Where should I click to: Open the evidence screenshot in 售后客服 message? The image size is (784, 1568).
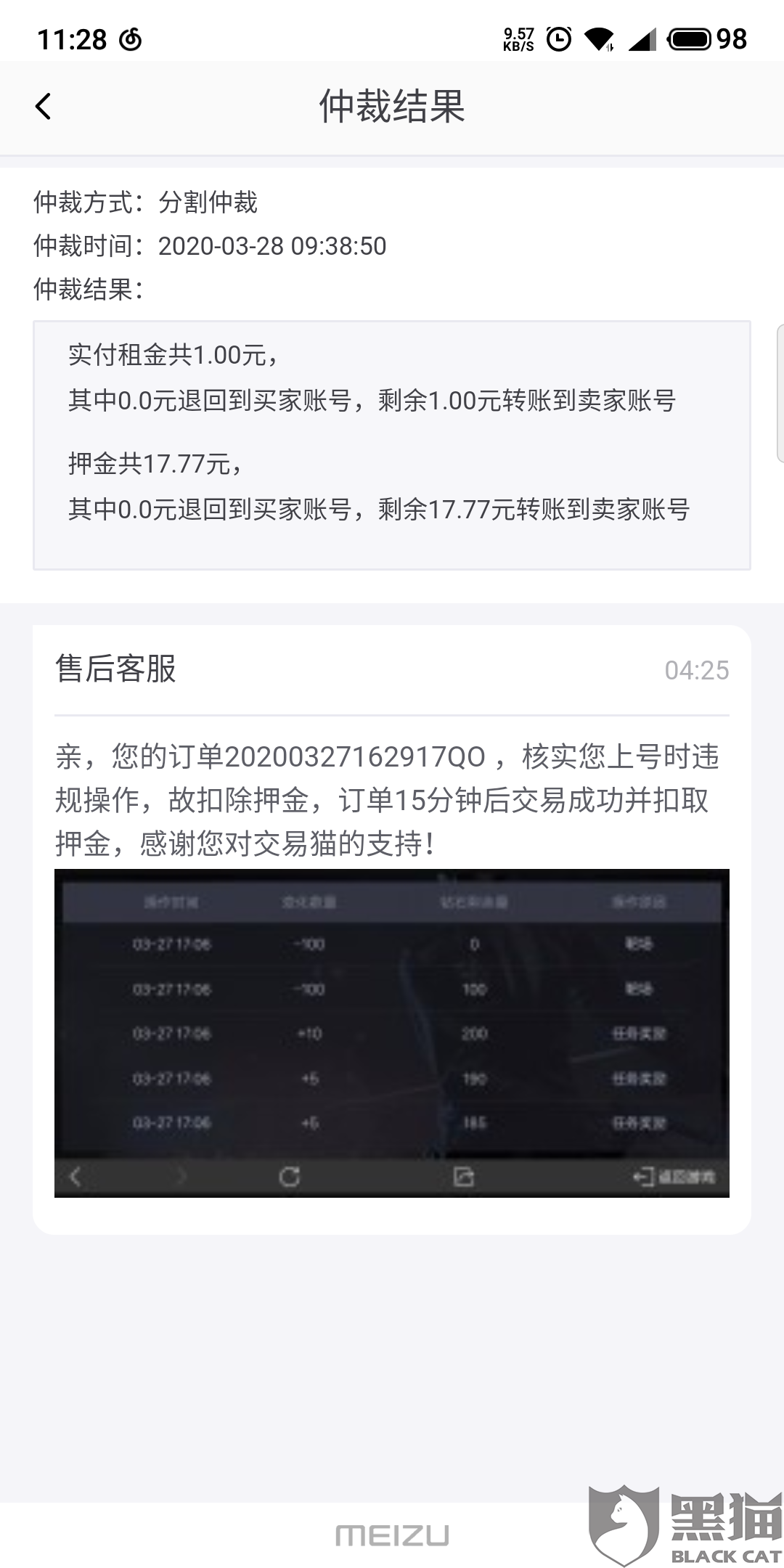[x=392, y=1033]
